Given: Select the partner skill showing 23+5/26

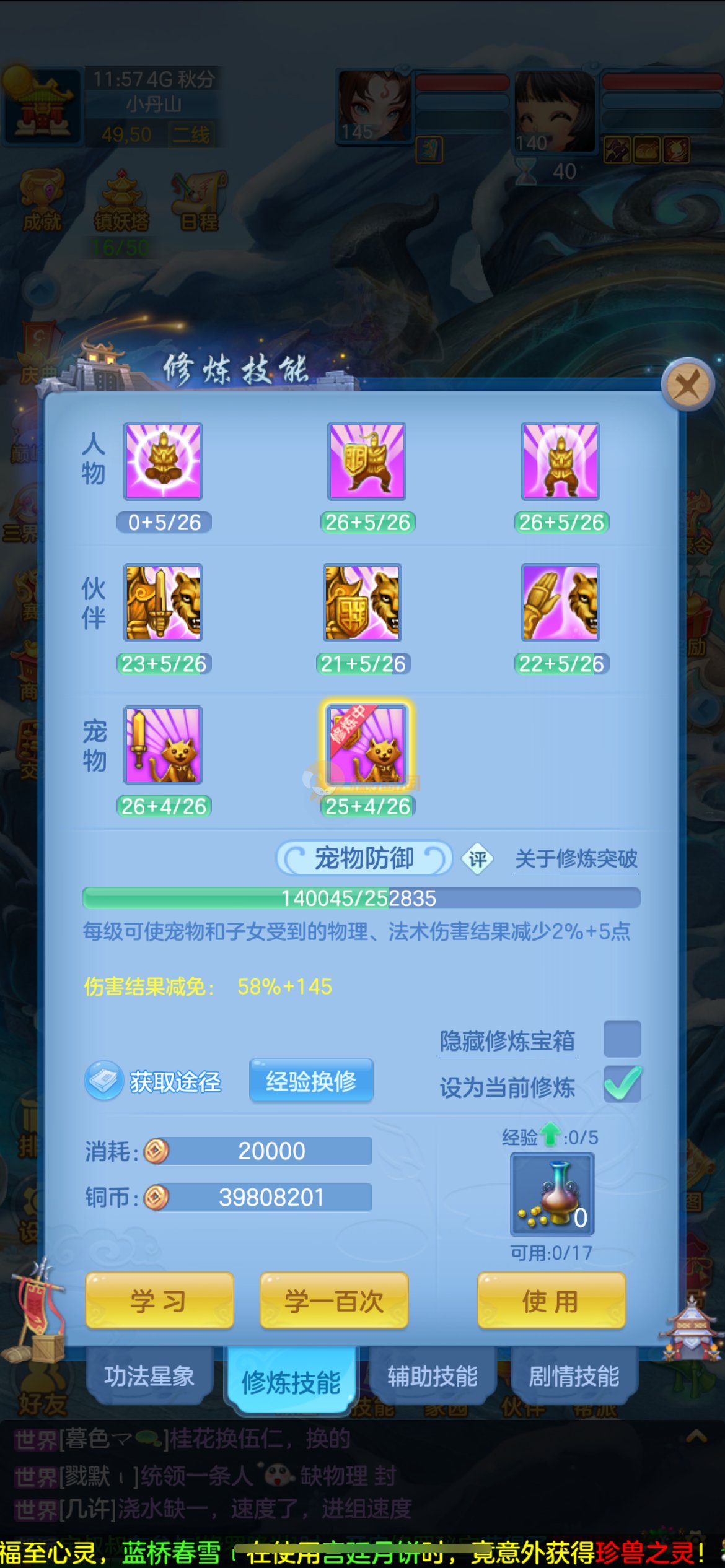Looking at the screenshot, I should [x=163, y=603].
